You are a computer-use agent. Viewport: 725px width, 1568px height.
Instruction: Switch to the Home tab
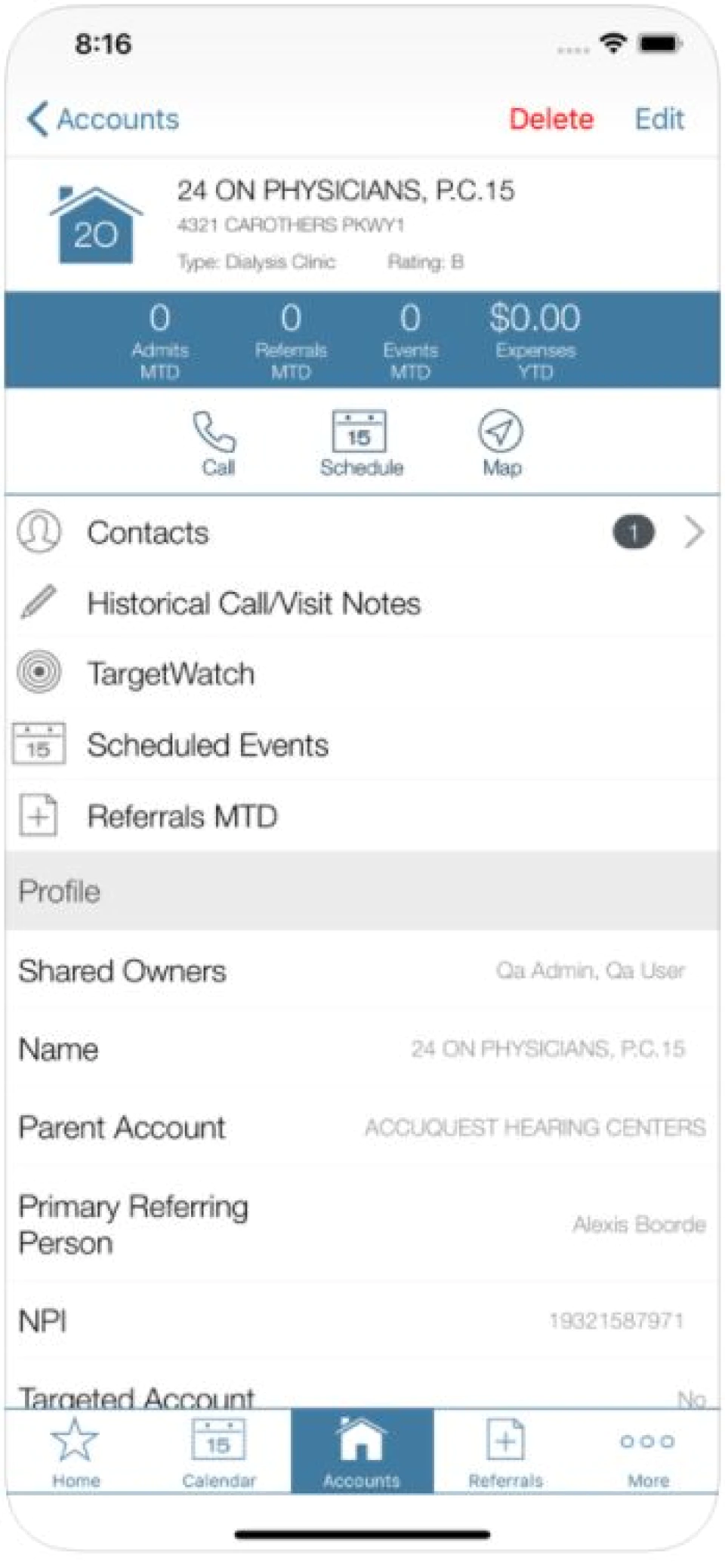(x=76, y=1452)
